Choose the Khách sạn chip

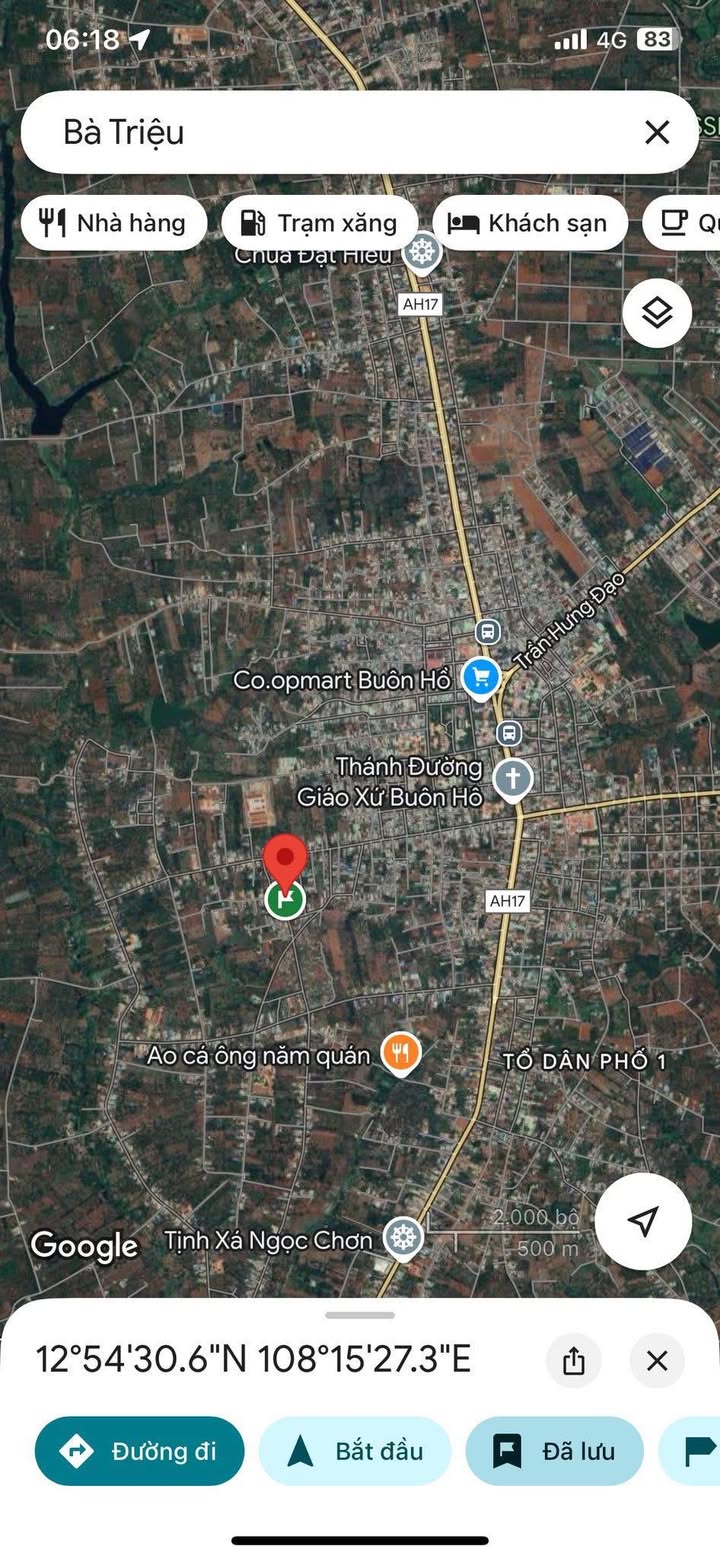point(529,222)
